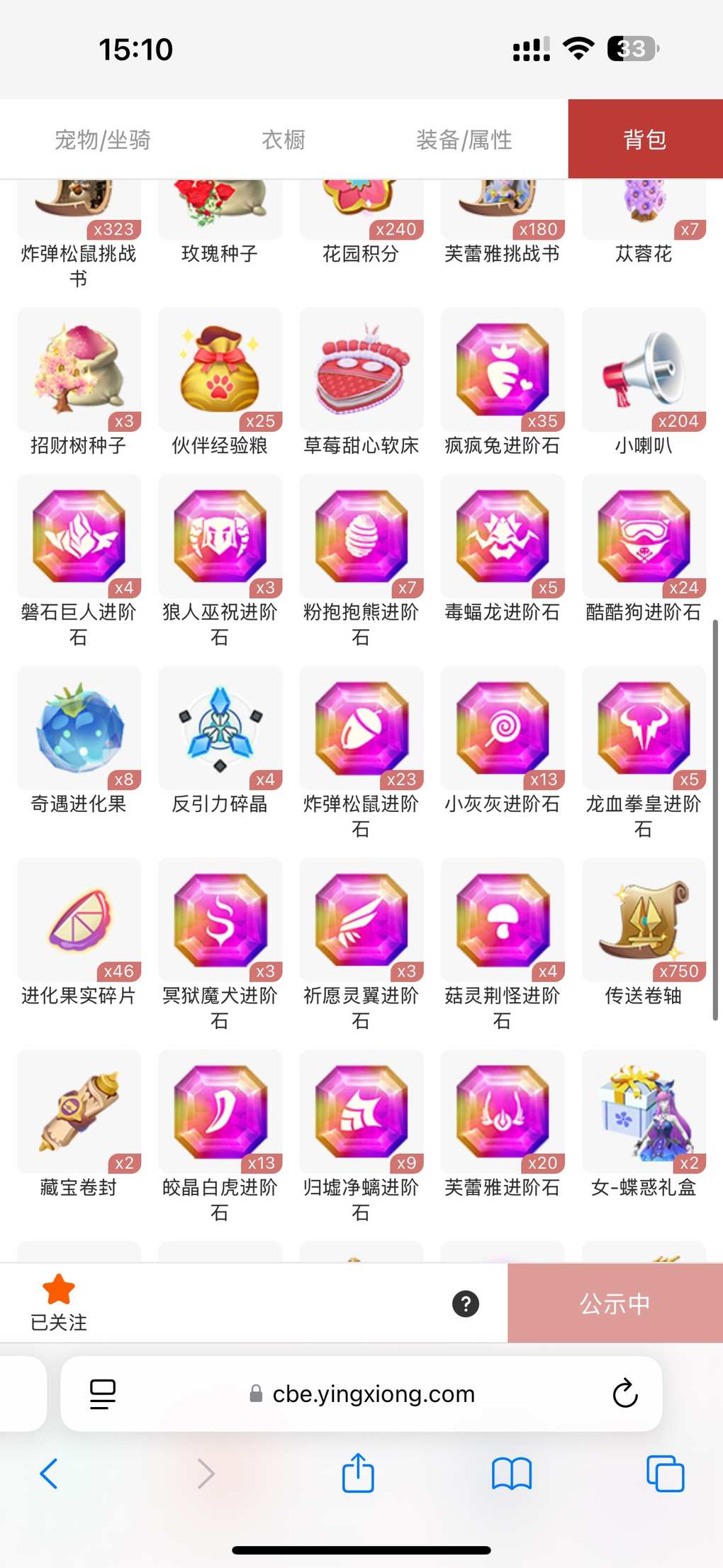View the 反引力碎晶 item

point(220,728)
